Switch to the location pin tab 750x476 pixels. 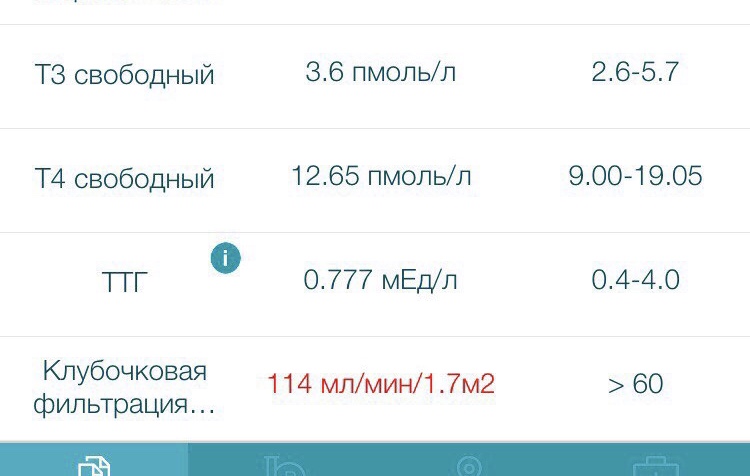coord(467,465)
